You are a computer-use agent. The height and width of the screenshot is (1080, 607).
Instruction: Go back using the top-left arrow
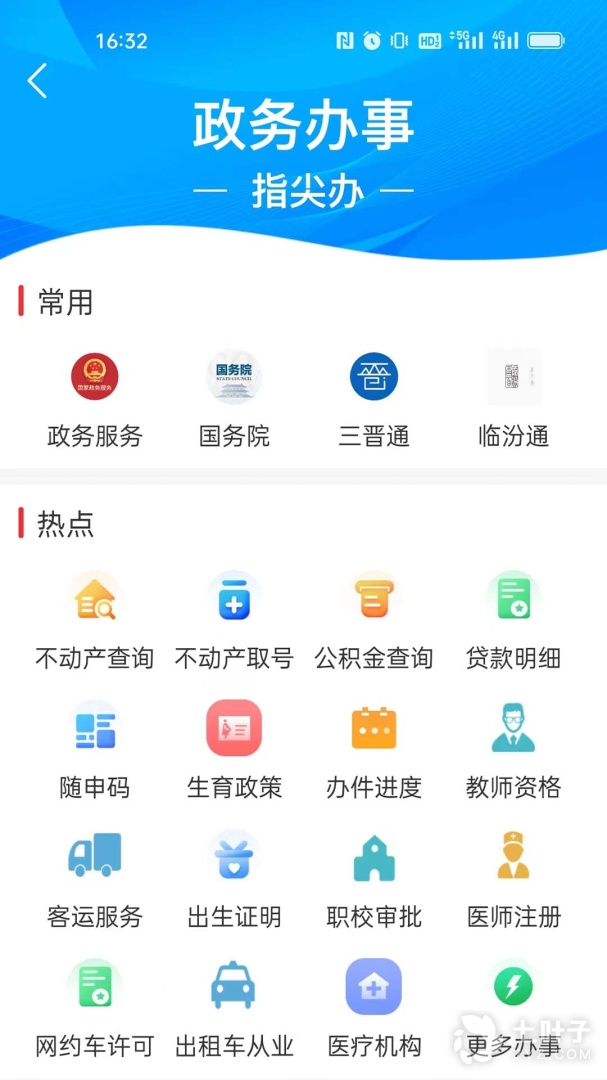click(38, 81)
